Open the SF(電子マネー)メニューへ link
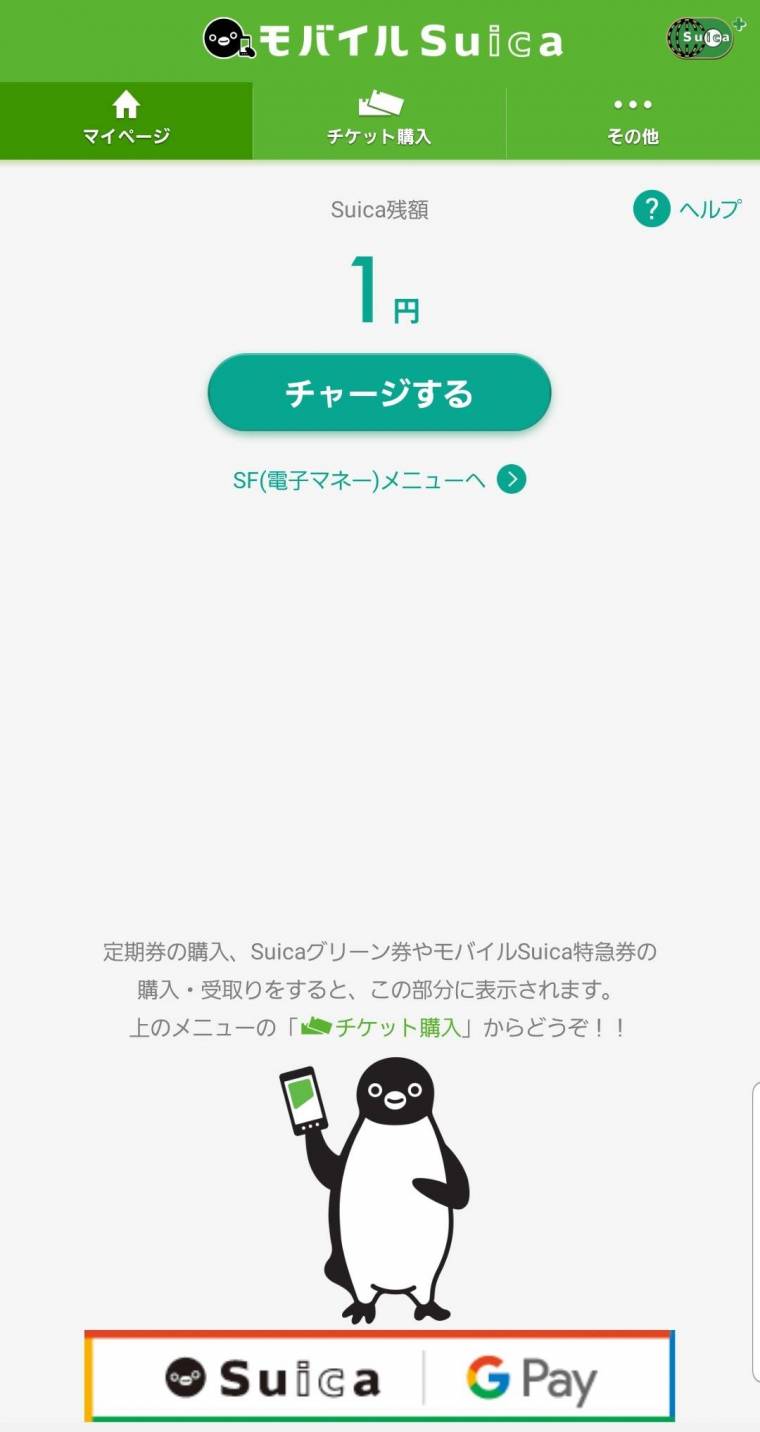 [x=360, y=479]
